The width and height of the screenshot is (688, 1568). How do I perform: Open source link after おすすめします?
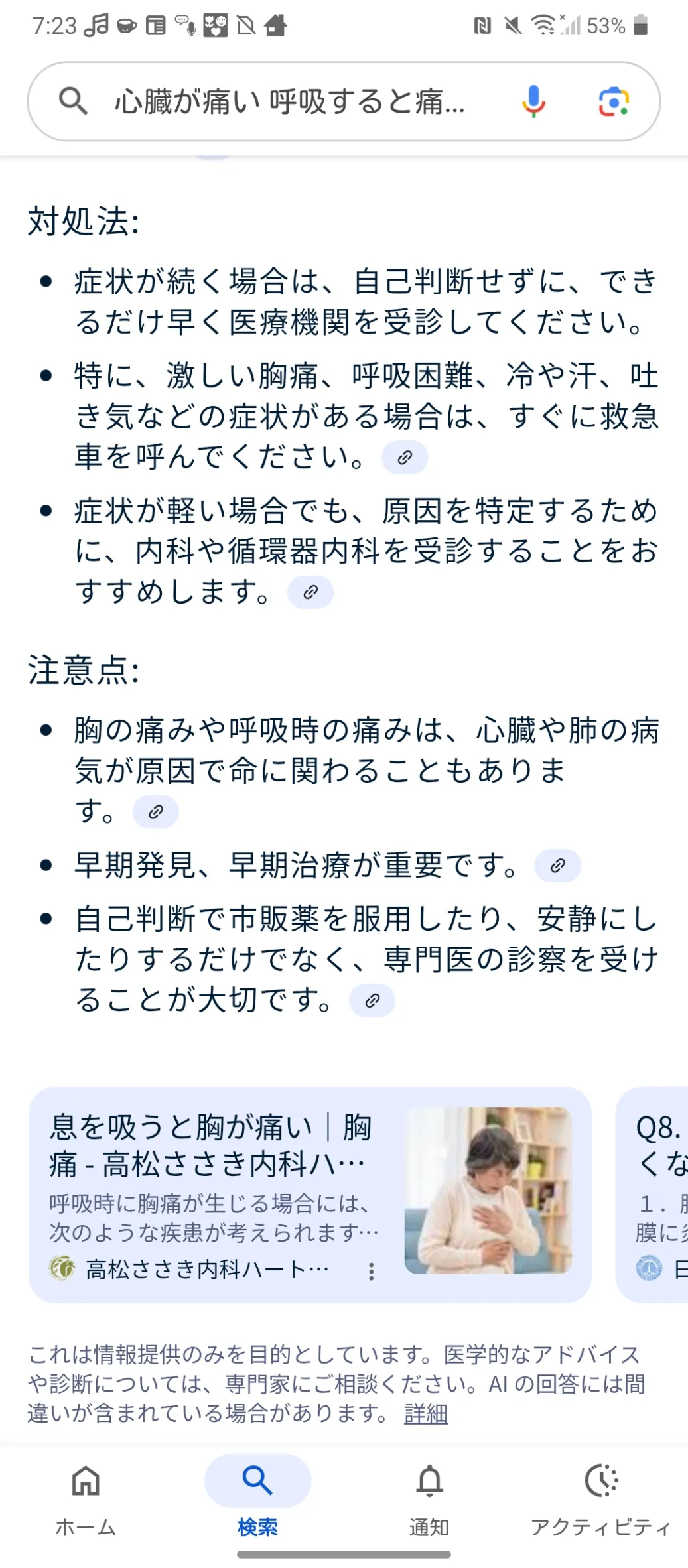310,592
